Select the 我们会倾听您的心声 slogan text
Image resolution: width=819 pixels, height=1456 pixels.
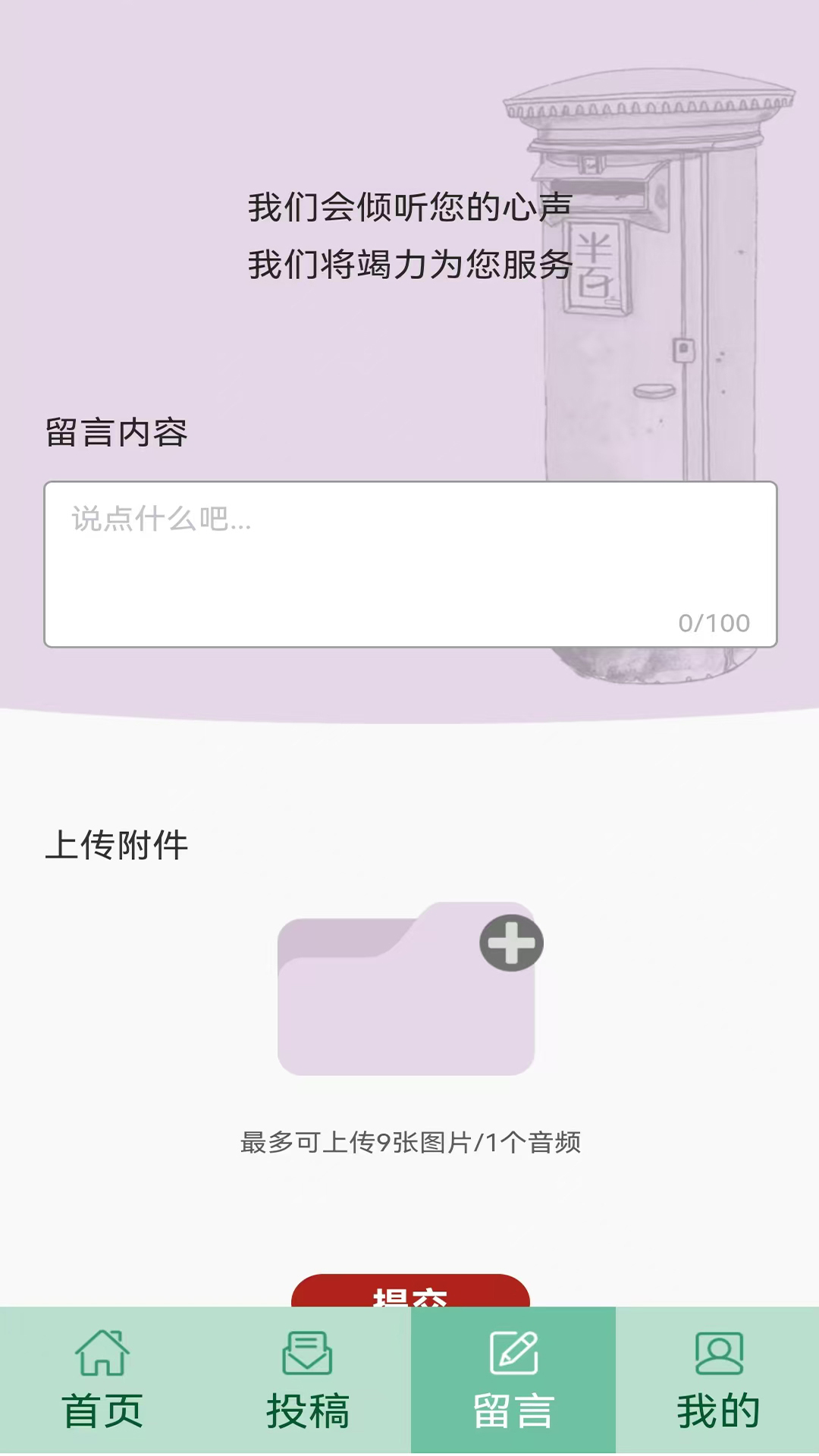[x=409, y=206]
